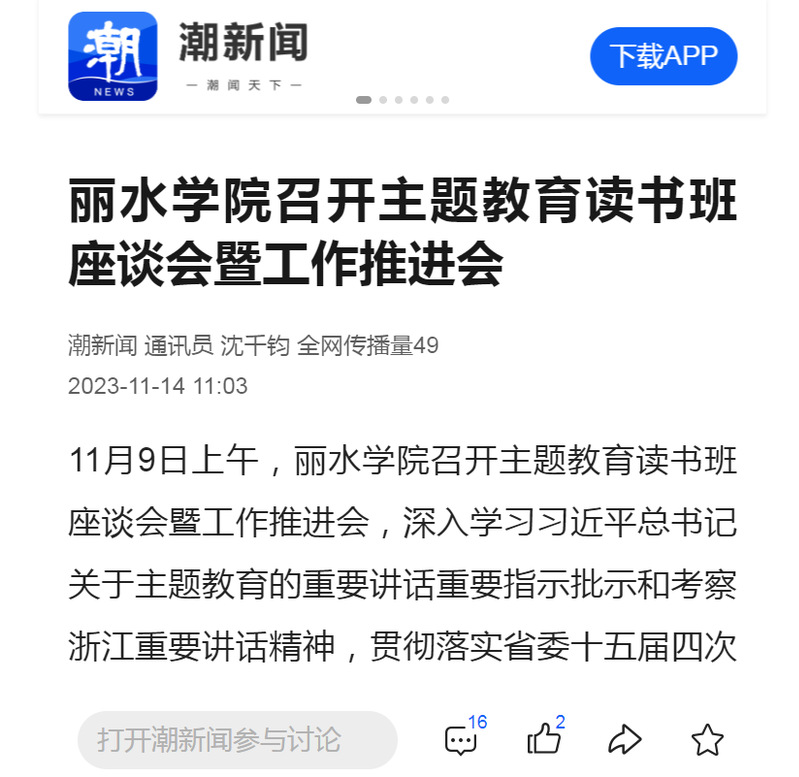Open the 潮新闻 app banner
The image size is (799, 777).
pyautogui.click(x=240, y=56)
